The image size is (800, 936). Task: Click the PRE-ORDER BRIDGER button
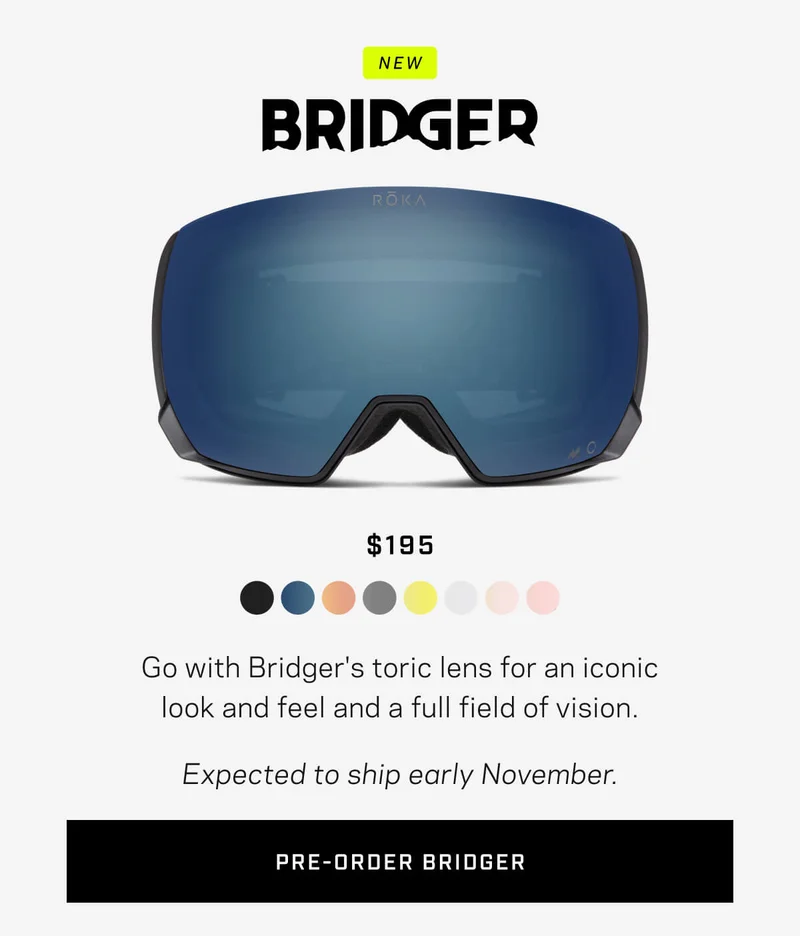click(x=400, y=860)
